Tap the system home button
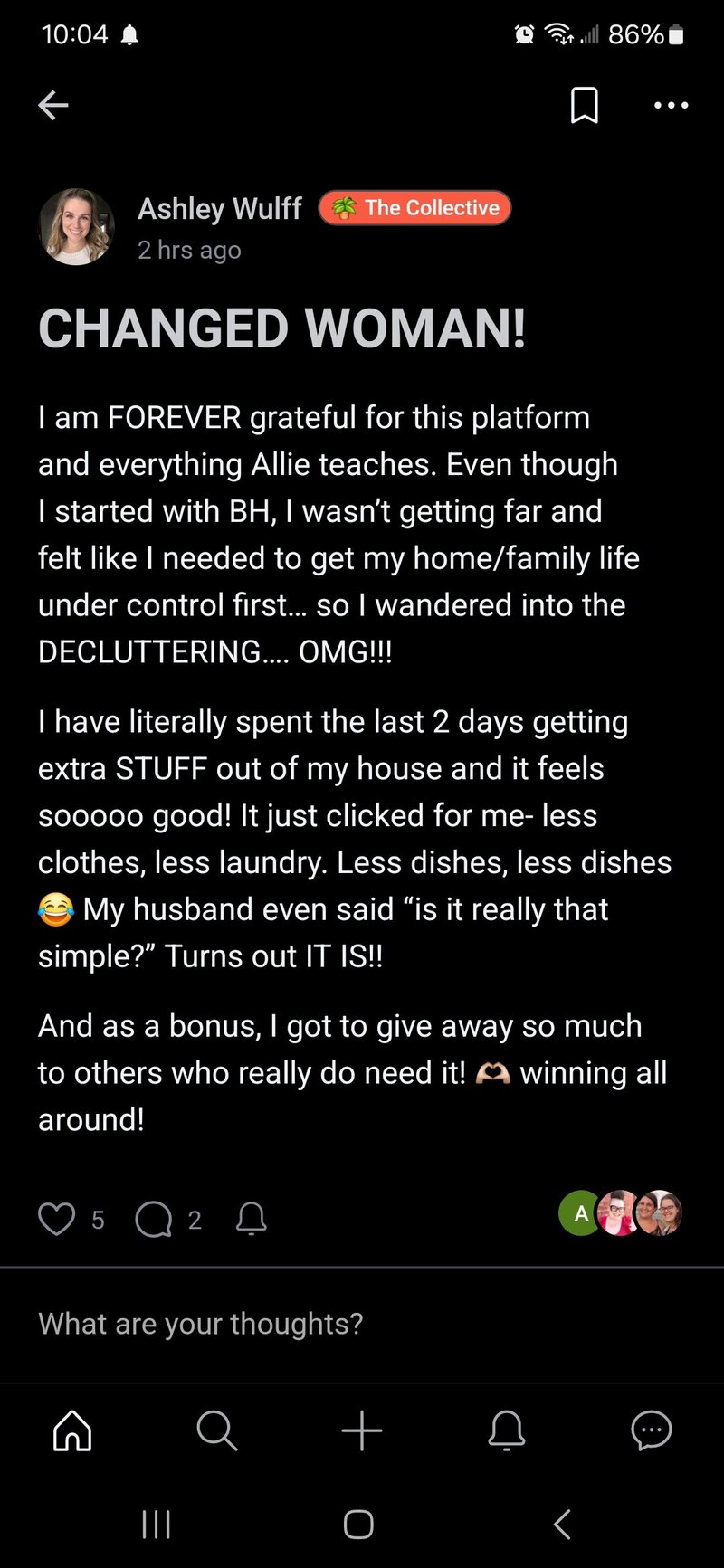Image resolution: width=724 pixels, height=1568 pixels. pyautogui.click(x=359, y=1525)
